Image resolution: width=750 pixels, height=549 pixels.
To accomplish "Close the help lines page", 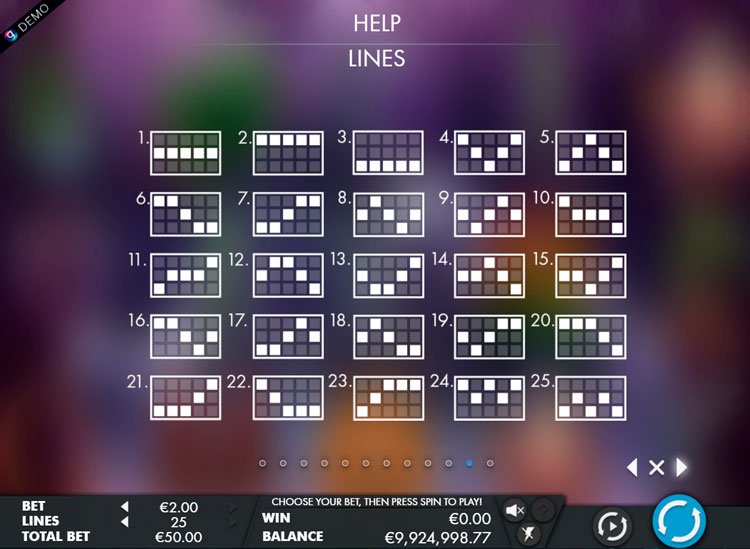I will pyautogui.click(x=656, y=467).
